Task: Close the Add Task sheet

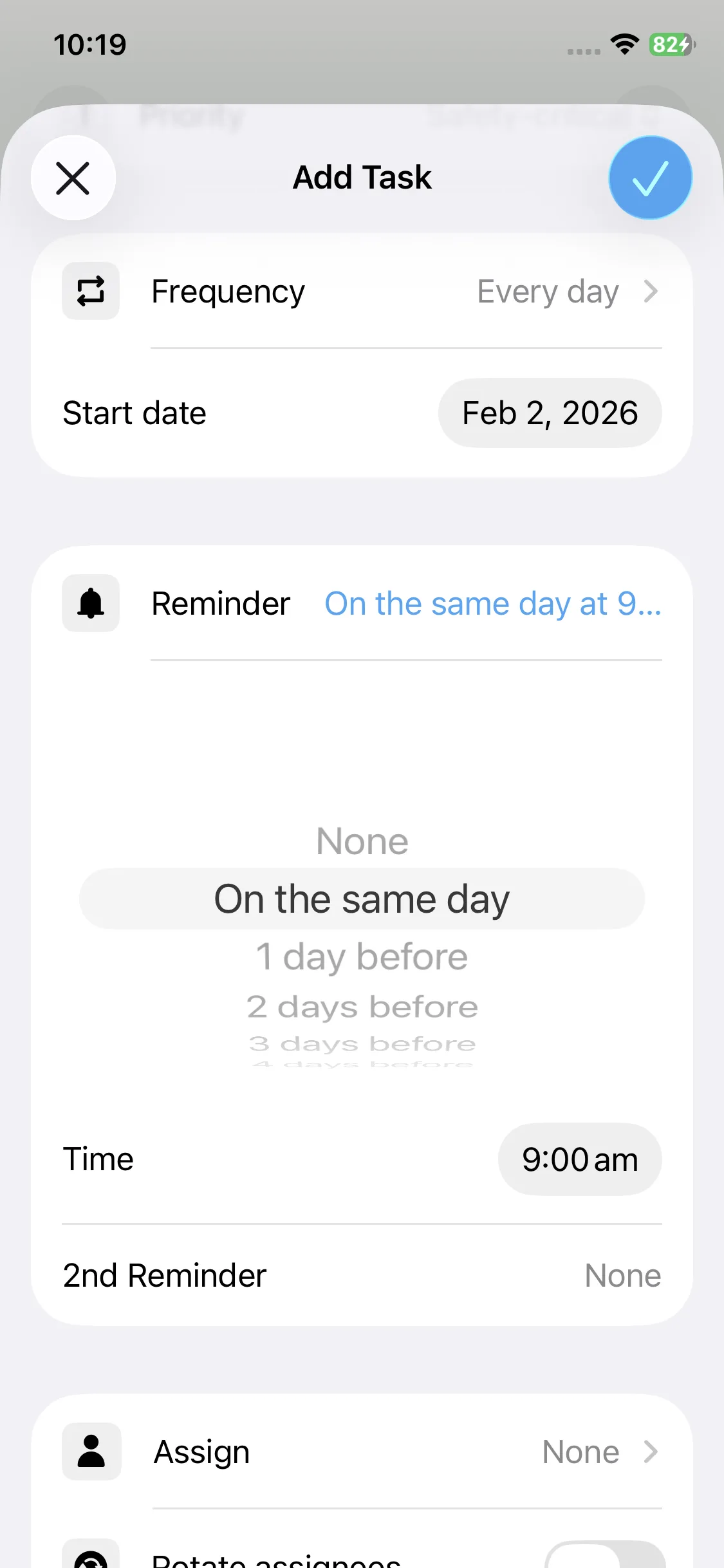Action: point(73,178)
